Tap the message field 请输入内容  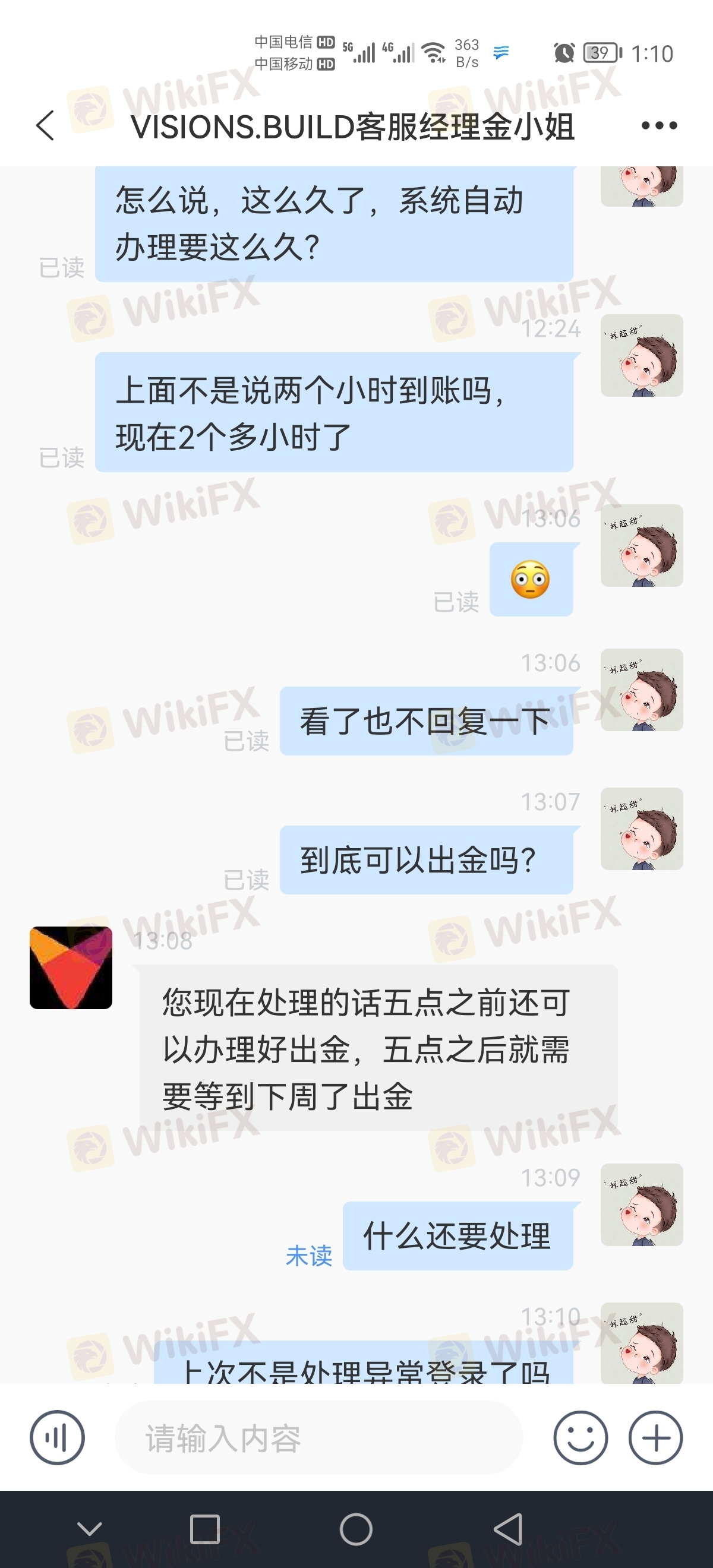pyautogui.click(x=318, y=1438)
